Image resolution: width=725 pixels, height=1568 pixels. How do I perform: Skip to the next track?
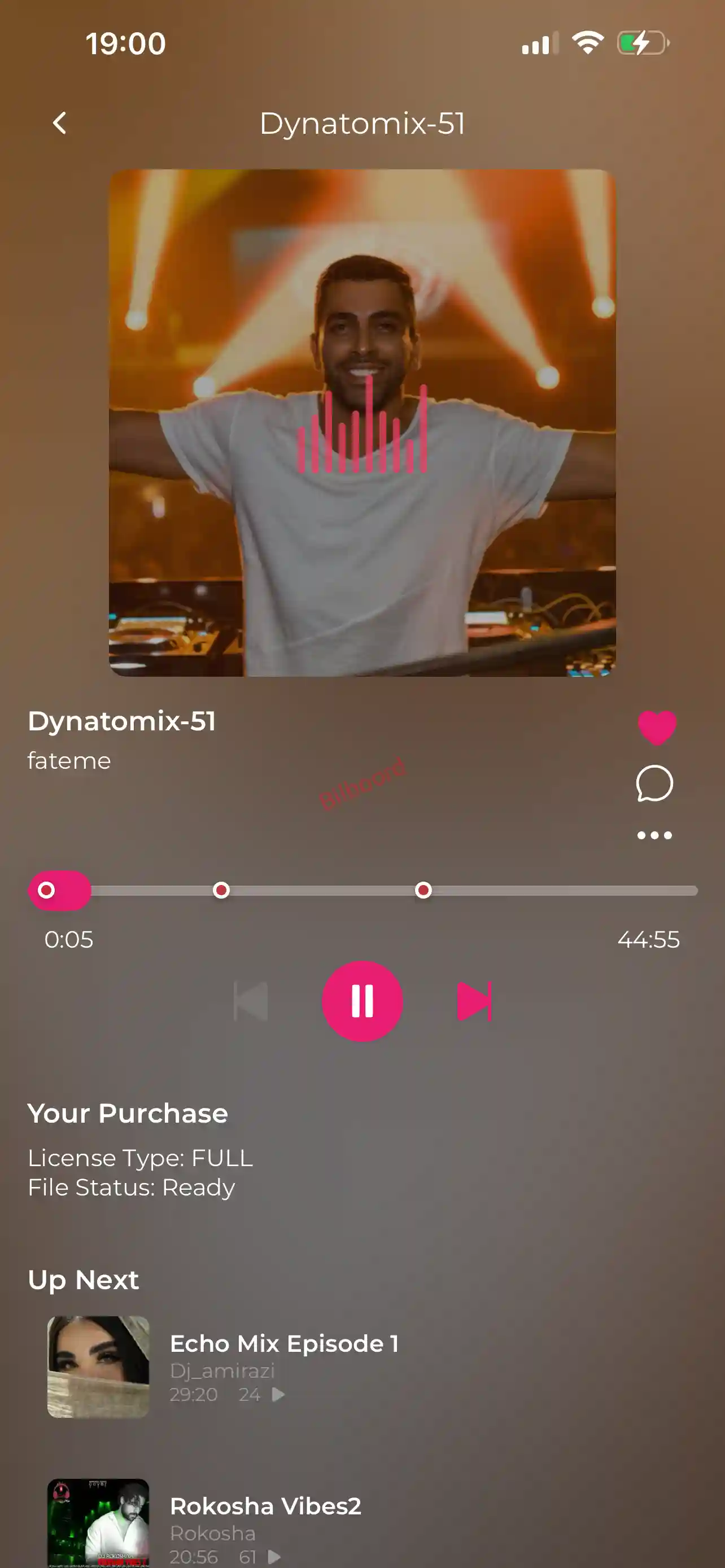(x=474, y=1001)
